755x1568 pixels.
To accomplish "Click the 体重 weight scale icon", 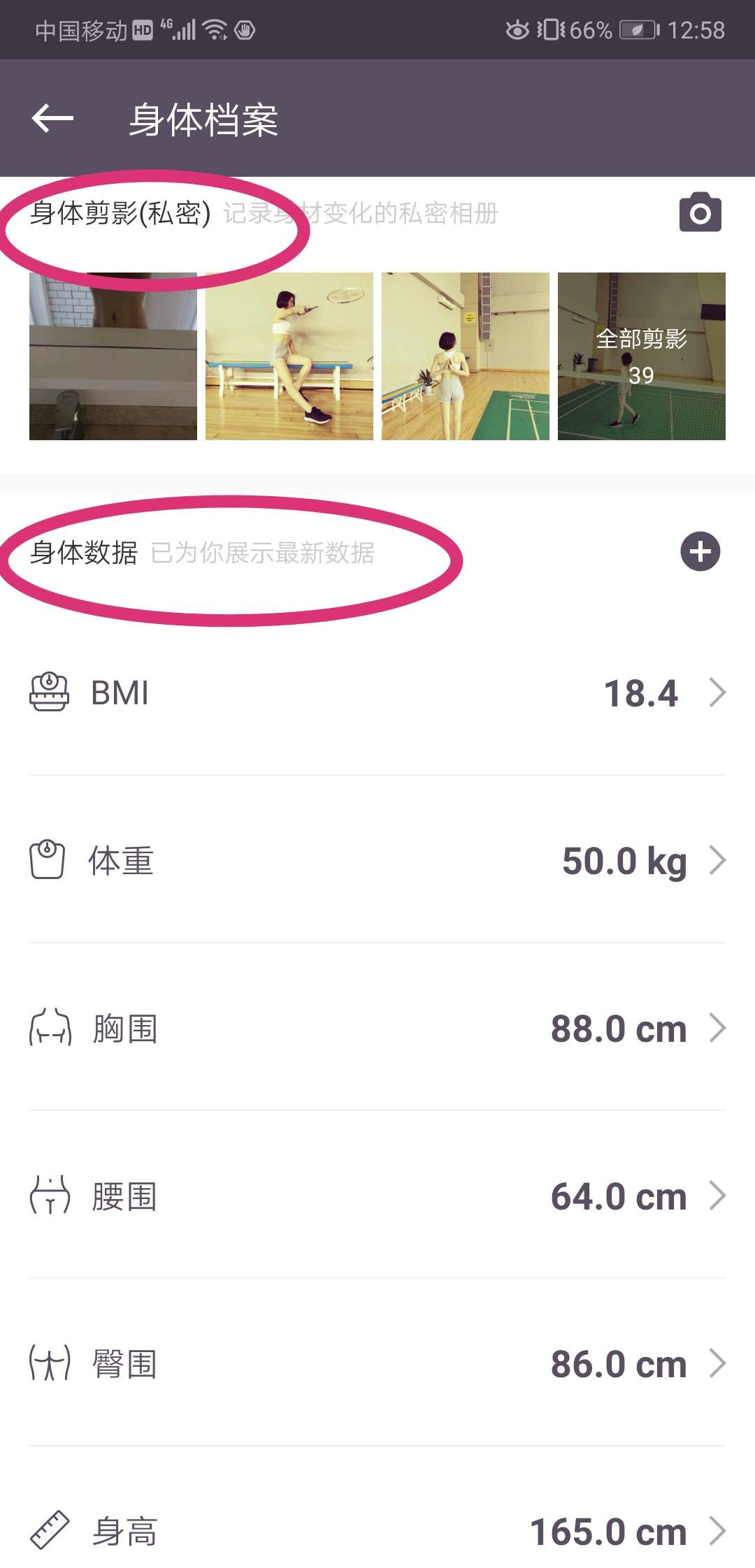I will click(x=49, y=861).
